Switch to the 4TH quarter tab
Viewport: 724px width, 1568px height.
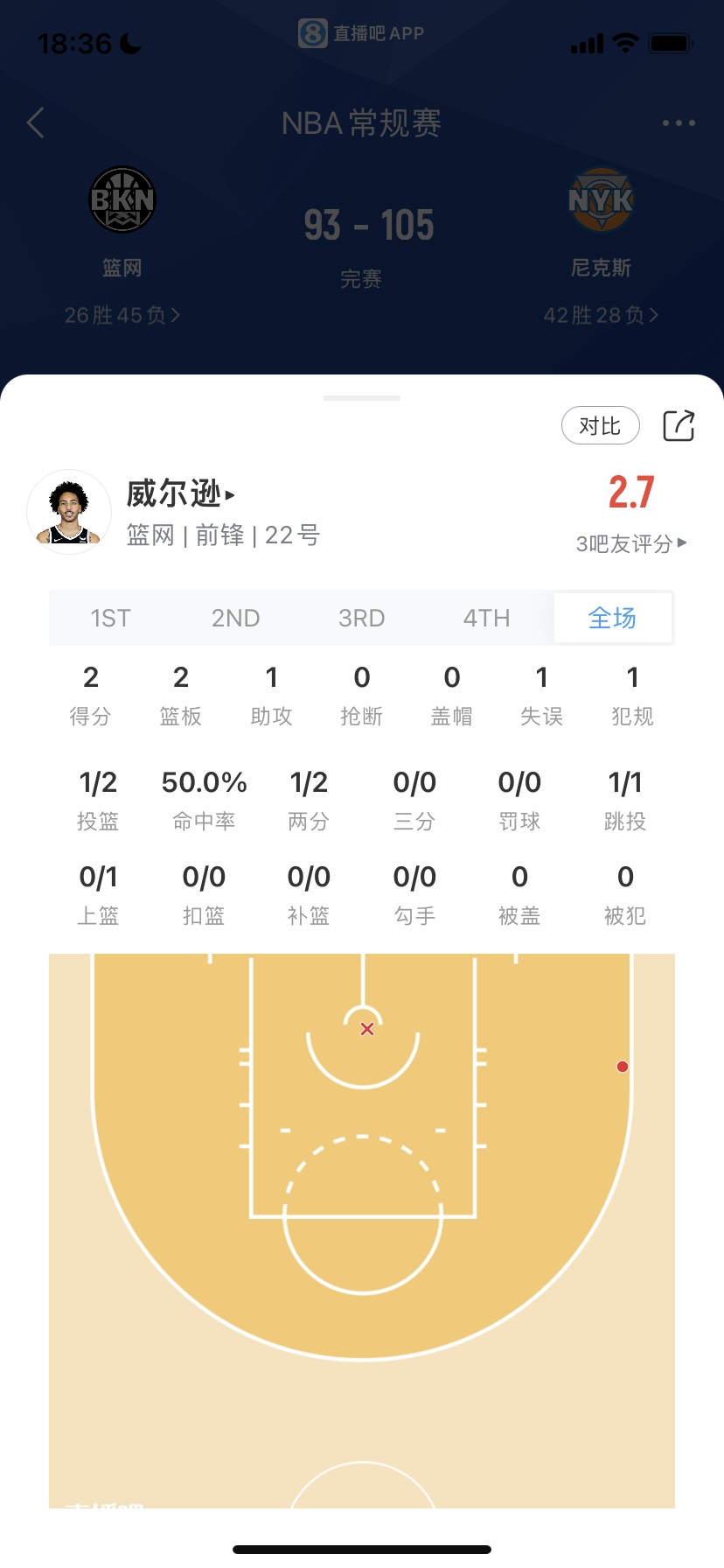486,619
